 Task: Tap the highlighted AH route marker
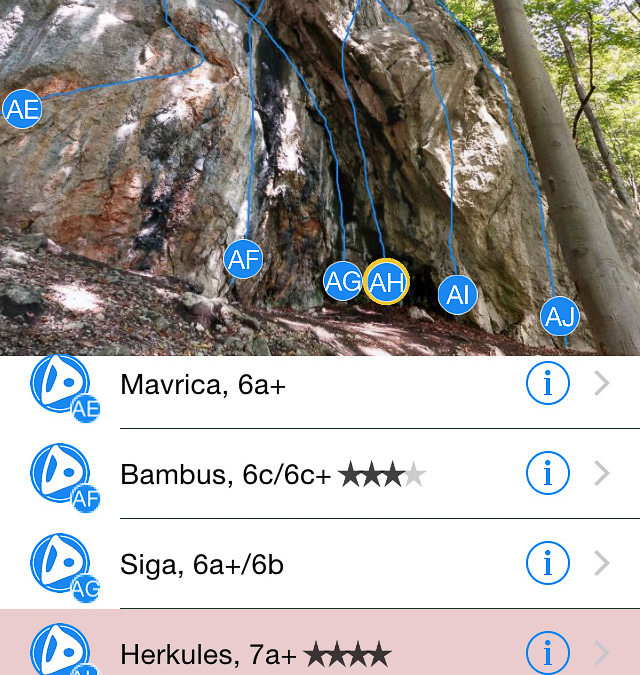pos(386,282)
